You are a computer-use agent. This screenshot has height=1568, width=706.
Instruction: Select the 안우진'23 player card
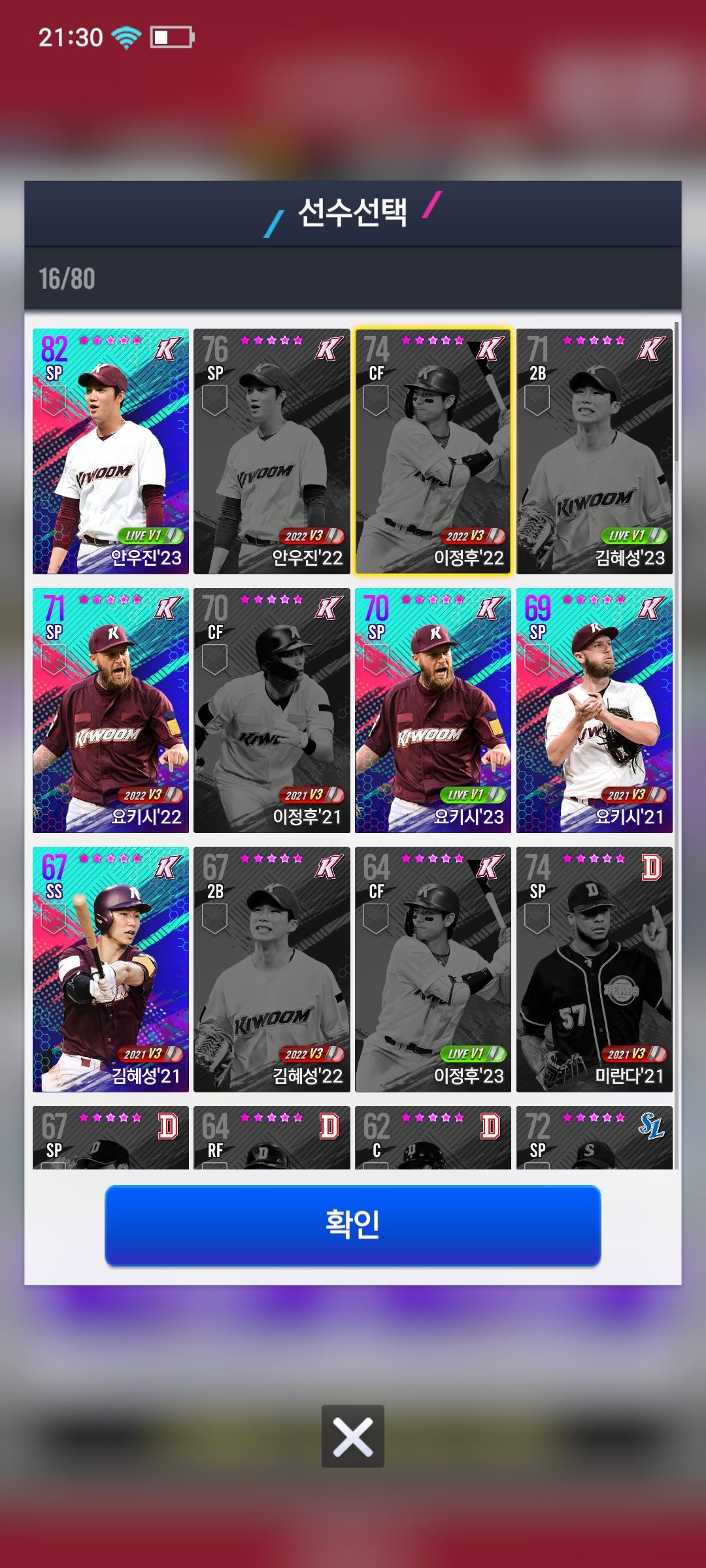click(110, 451)
